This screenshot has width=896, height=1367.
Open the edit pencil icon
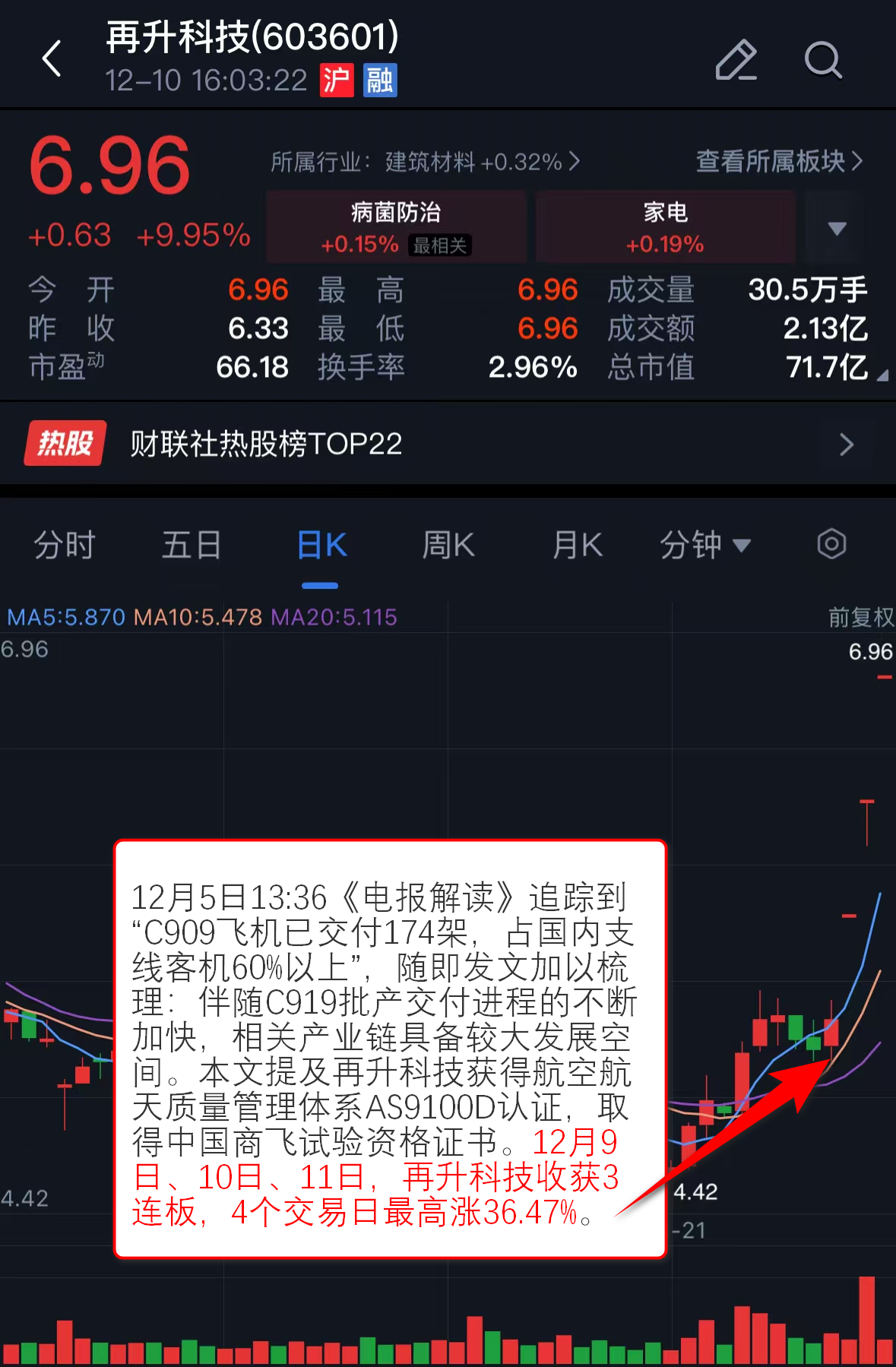(736, 59)
